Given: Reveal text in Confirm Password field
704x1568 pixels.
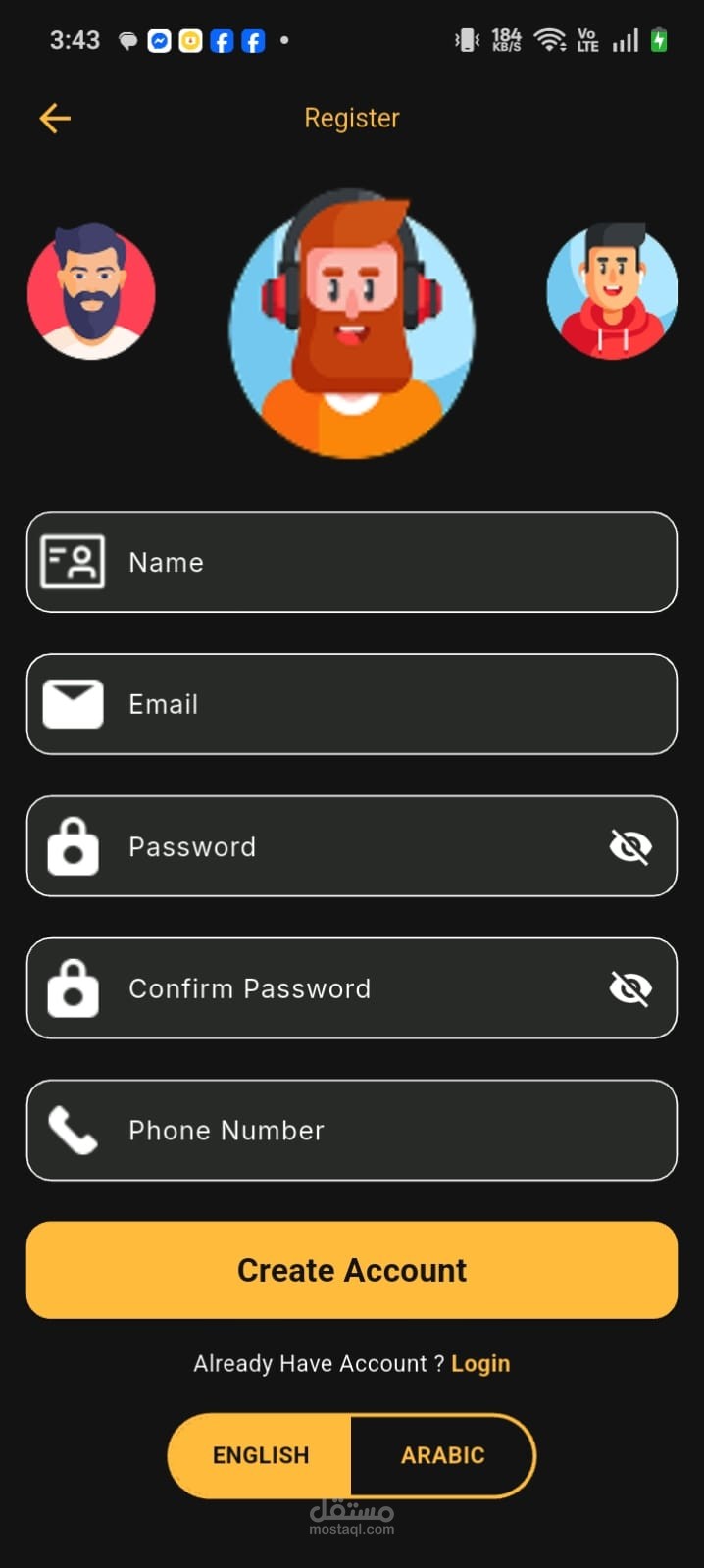Looking at the screenshot, I should 629,988.
